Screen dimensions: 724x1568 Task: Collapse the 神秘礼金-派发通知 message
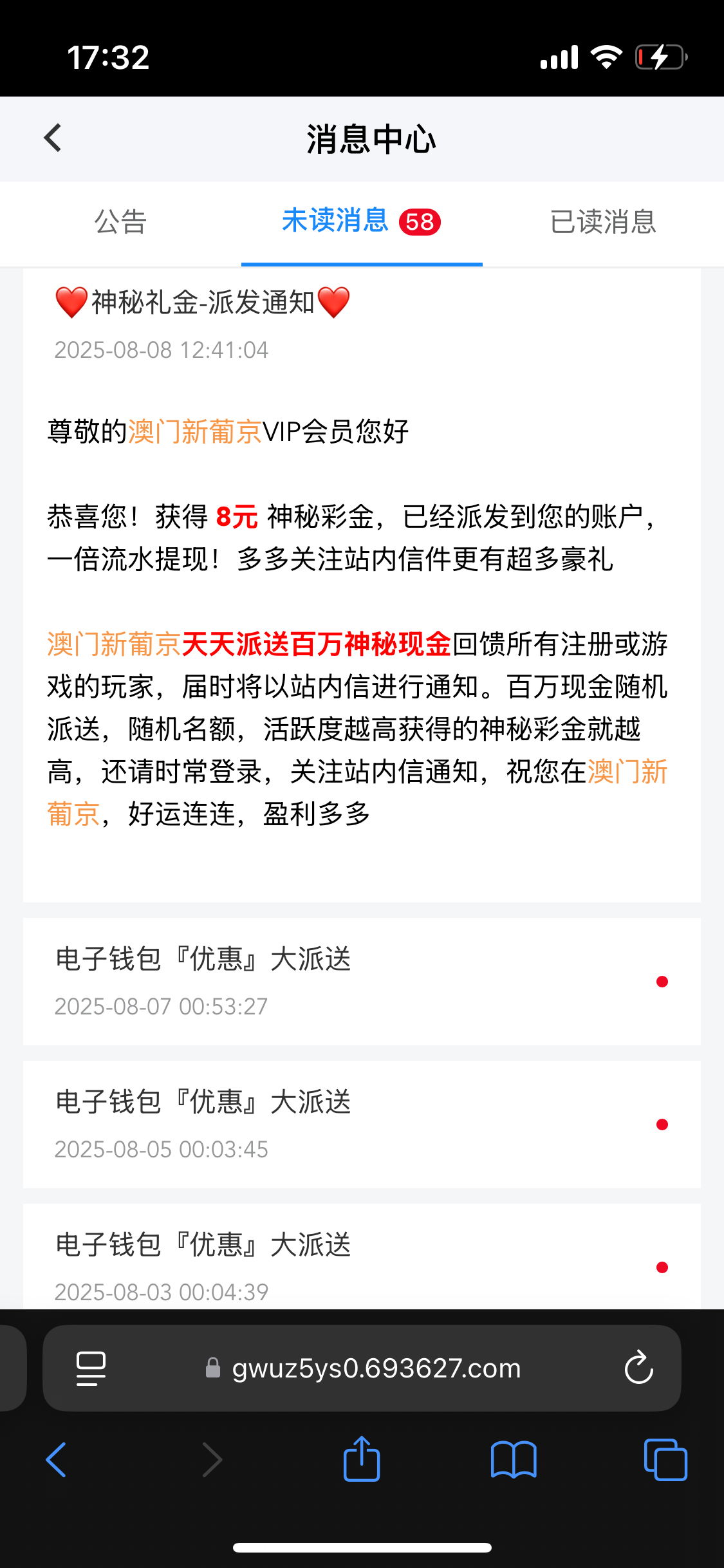203,303
